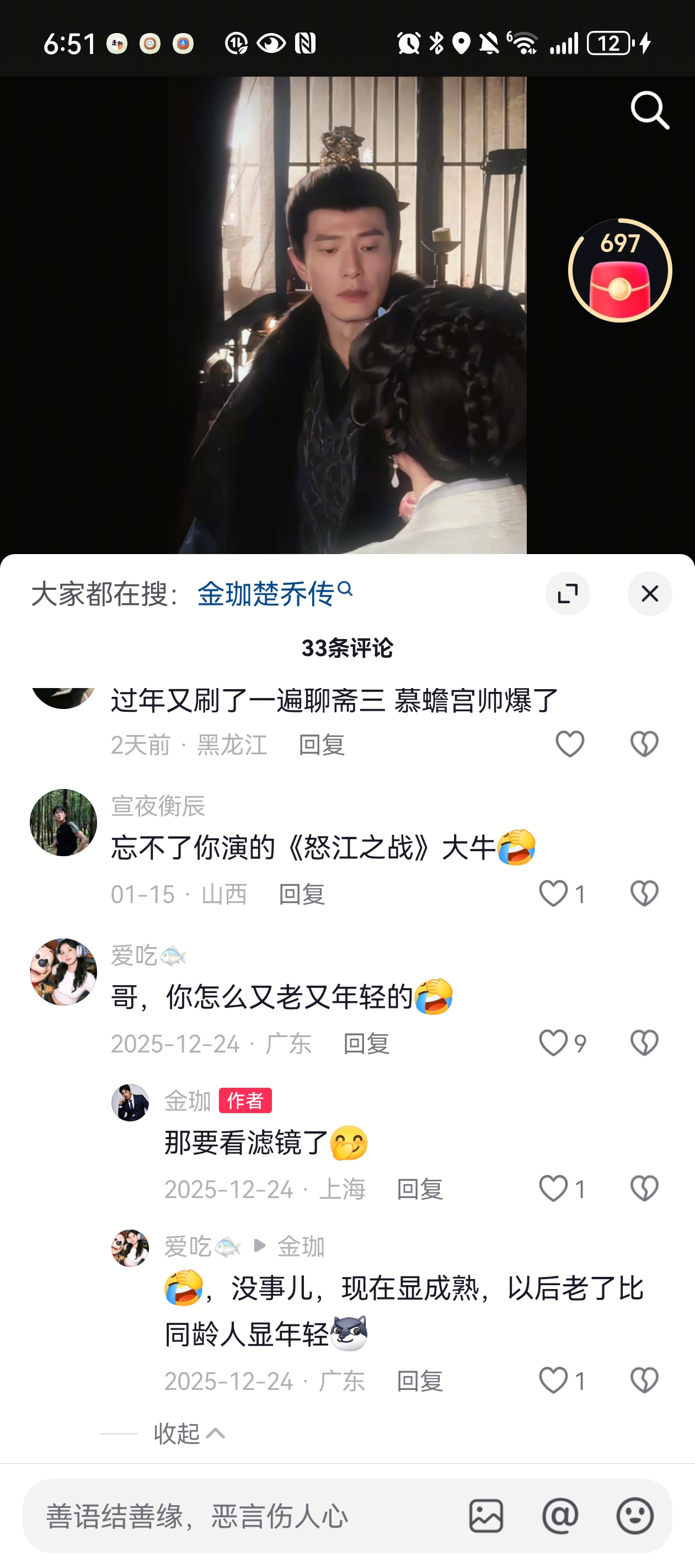Reply to 宣夜衡辰's comment
Image resolution: width=695 pixels, height=1568 pixels.
[x=302, y=894]
